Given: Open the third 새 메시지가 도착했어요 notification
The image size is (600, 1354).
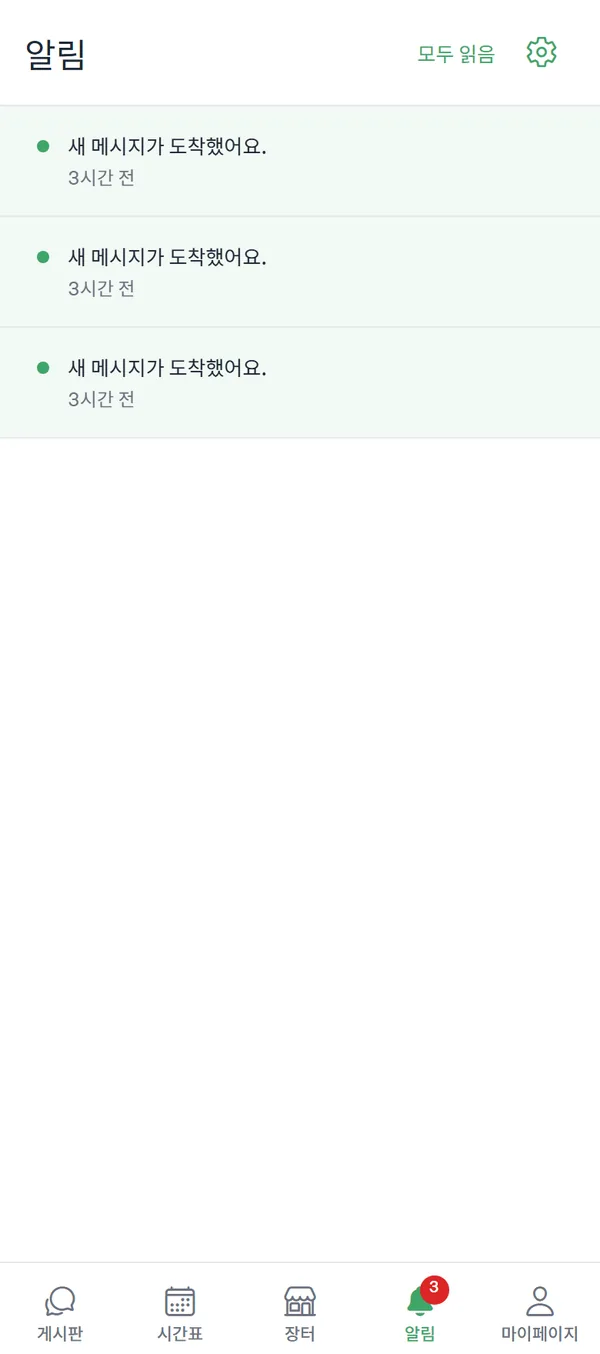Looking at the screenshot, I should (x=300, y=383).
